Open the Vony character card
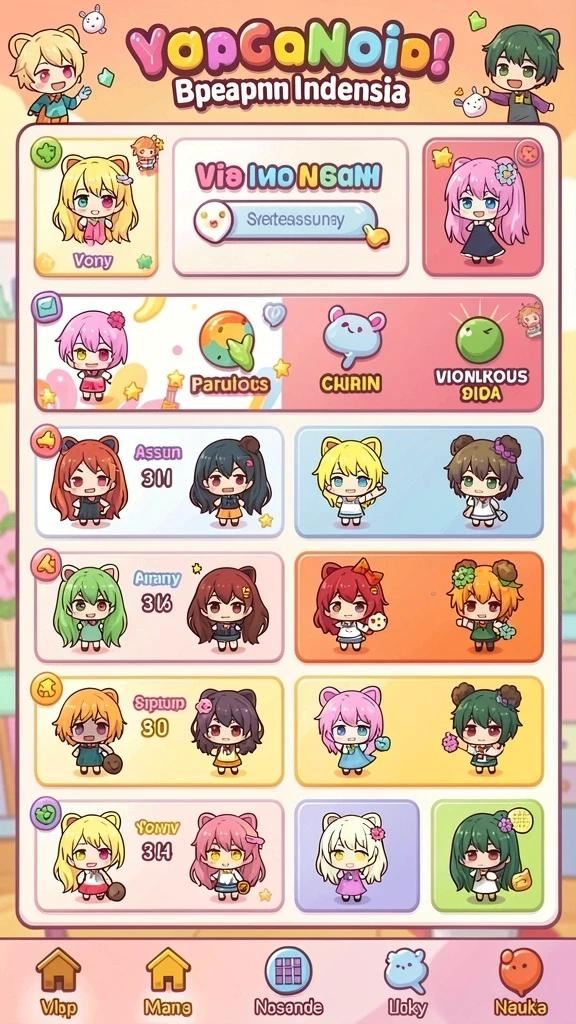 96,207
